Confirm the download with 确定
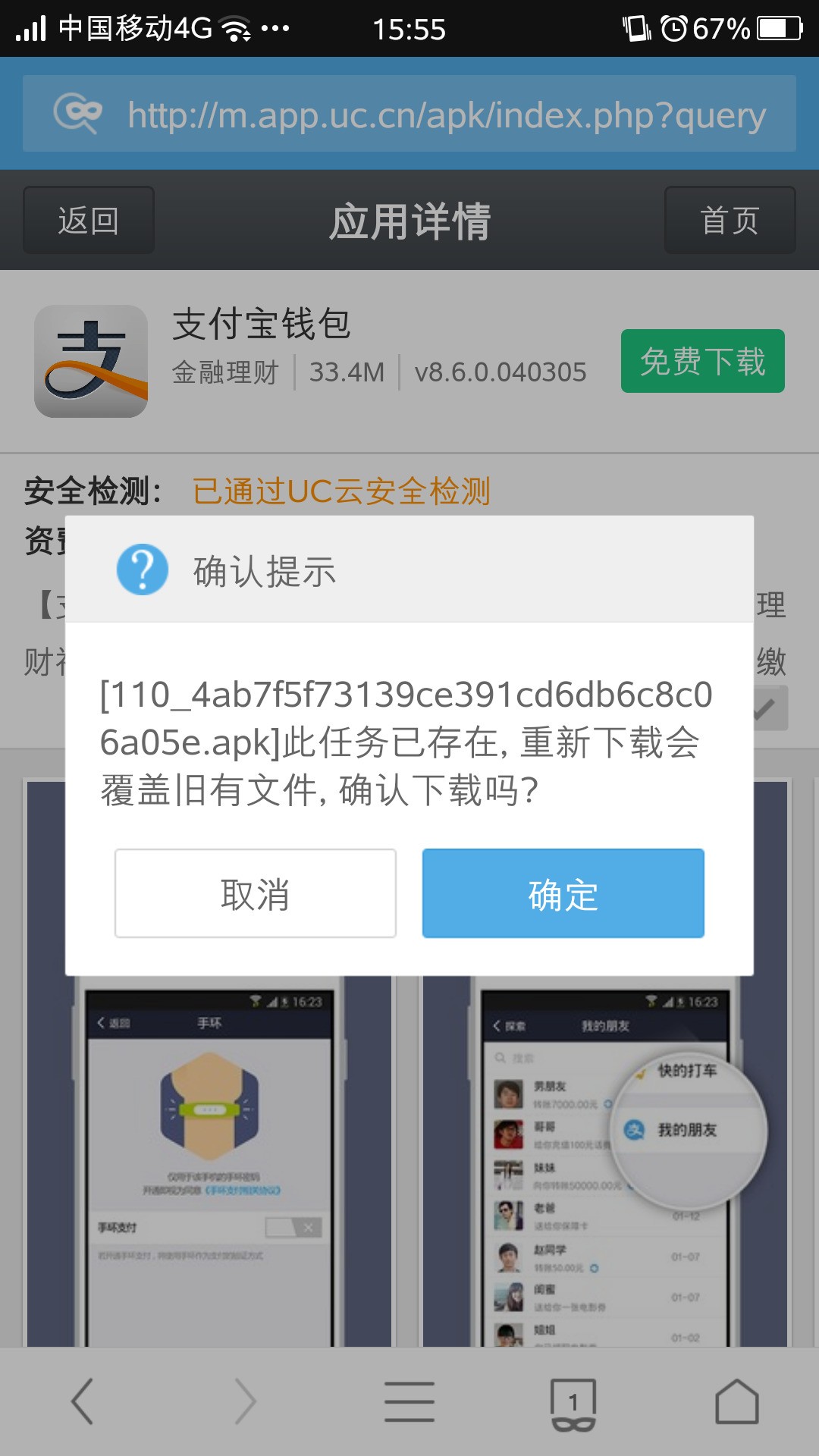This screenshot has width=819, height=1456. pos(563,893)
